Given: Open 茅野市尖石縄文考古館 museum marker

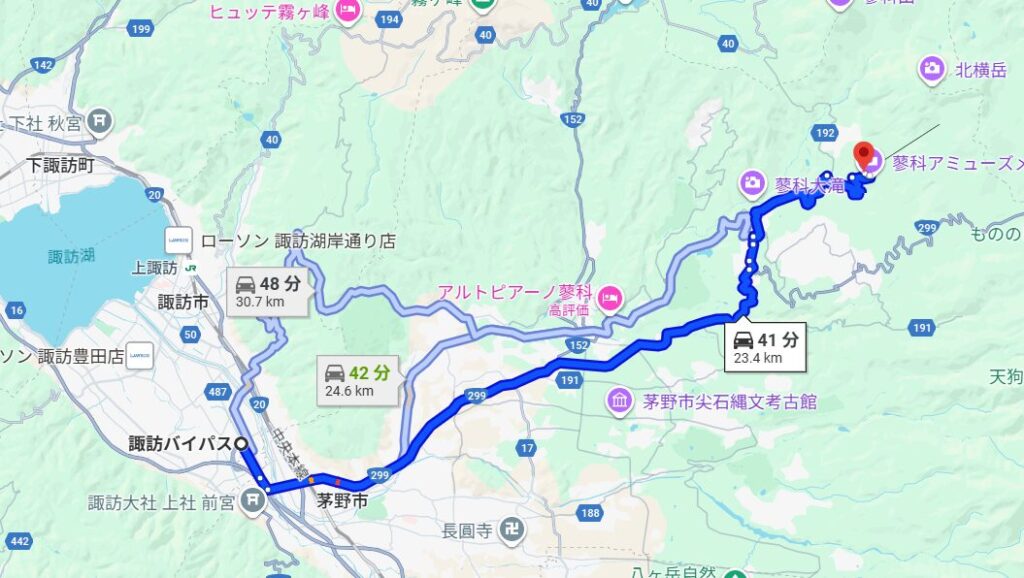Looking at the screenshot, I should (x=619, y=402).
